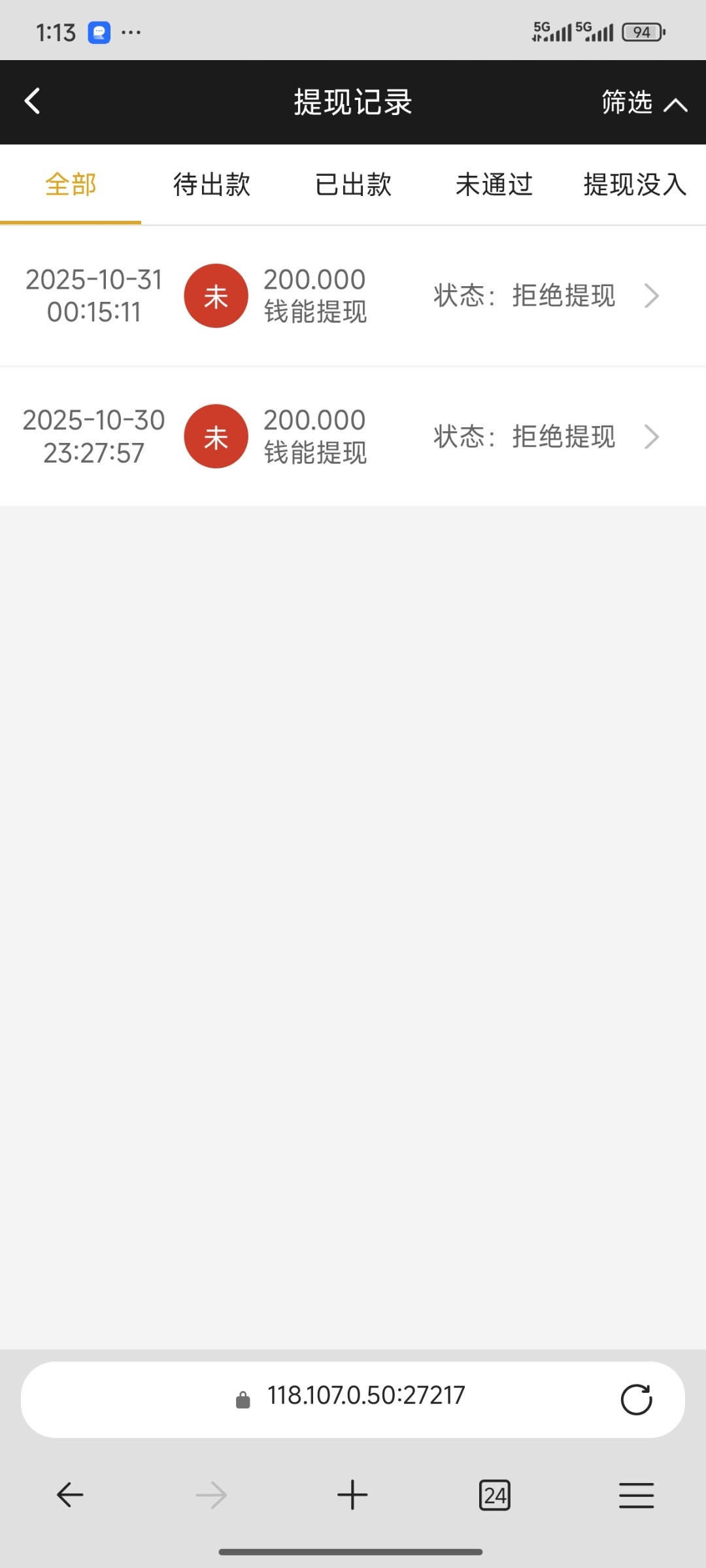Open the 提现没入 tab
Image resolution: width=706 pixels, height=1568 pixels.
(634, 185)
